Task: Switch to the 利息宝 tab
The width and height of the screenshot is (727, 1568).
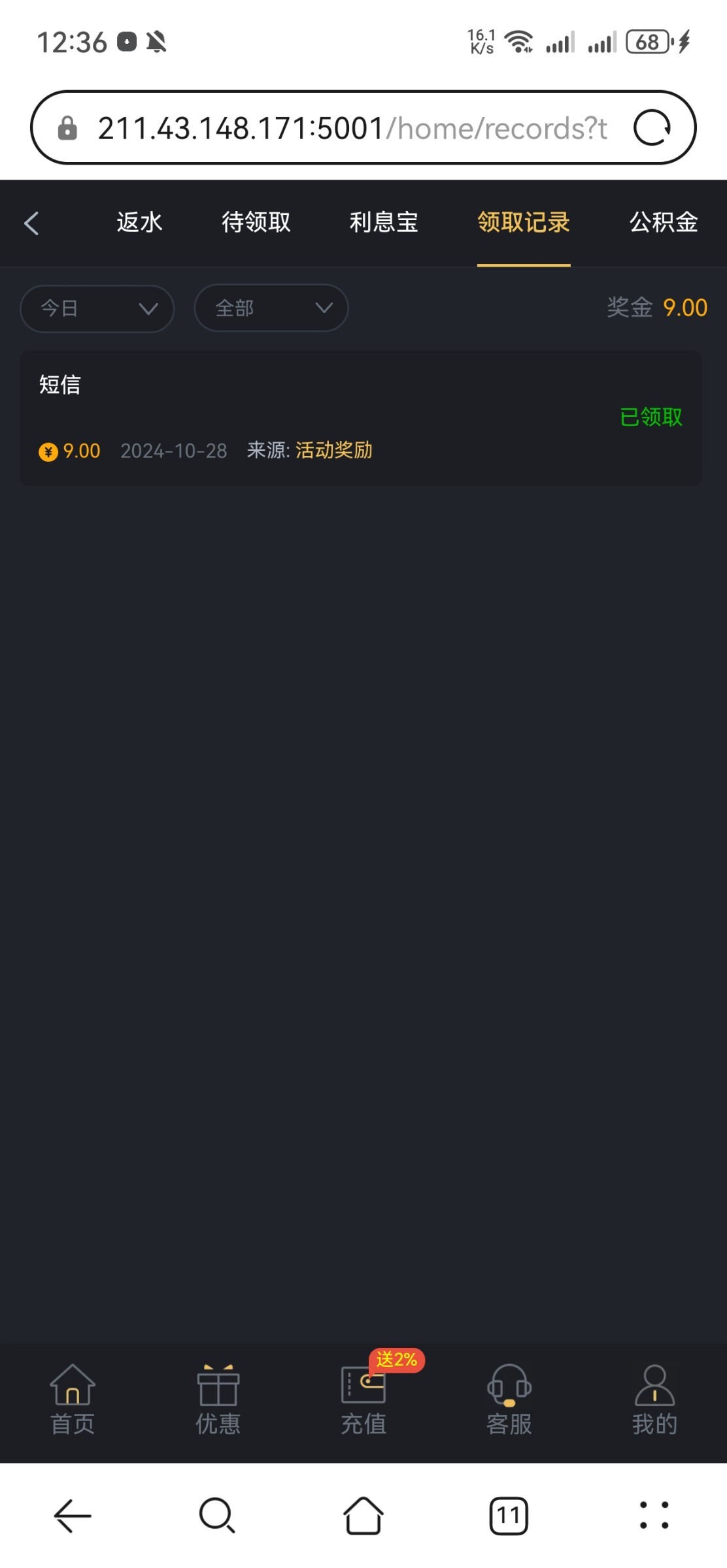Action: coord(384,223)
